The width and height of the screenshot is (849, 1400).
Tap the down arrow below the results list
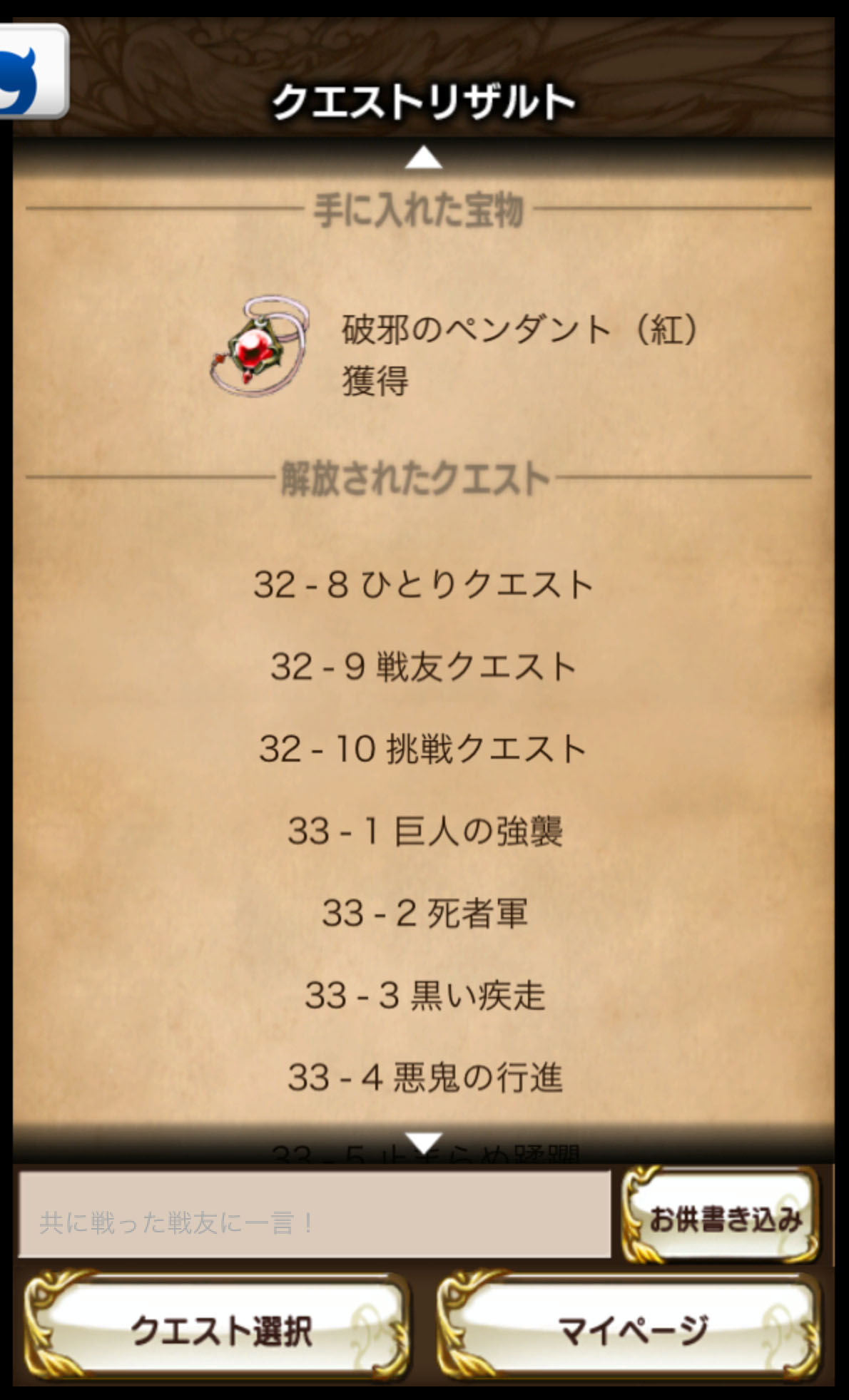[424, 1142]
